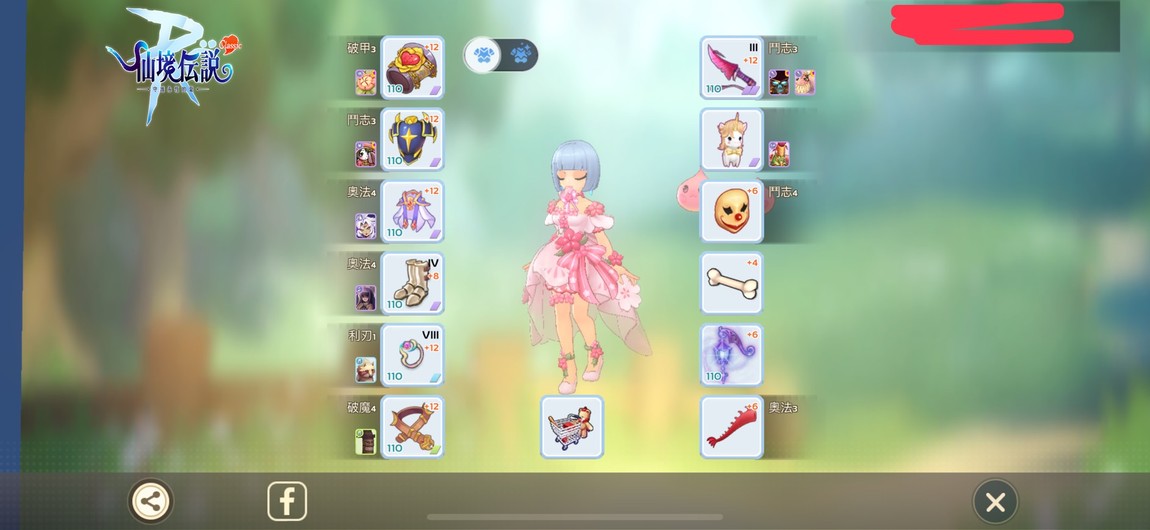Select the unicorn pet slot
Image resolution: width=1150 pixels, height=530 pixels.
point(732,140)
